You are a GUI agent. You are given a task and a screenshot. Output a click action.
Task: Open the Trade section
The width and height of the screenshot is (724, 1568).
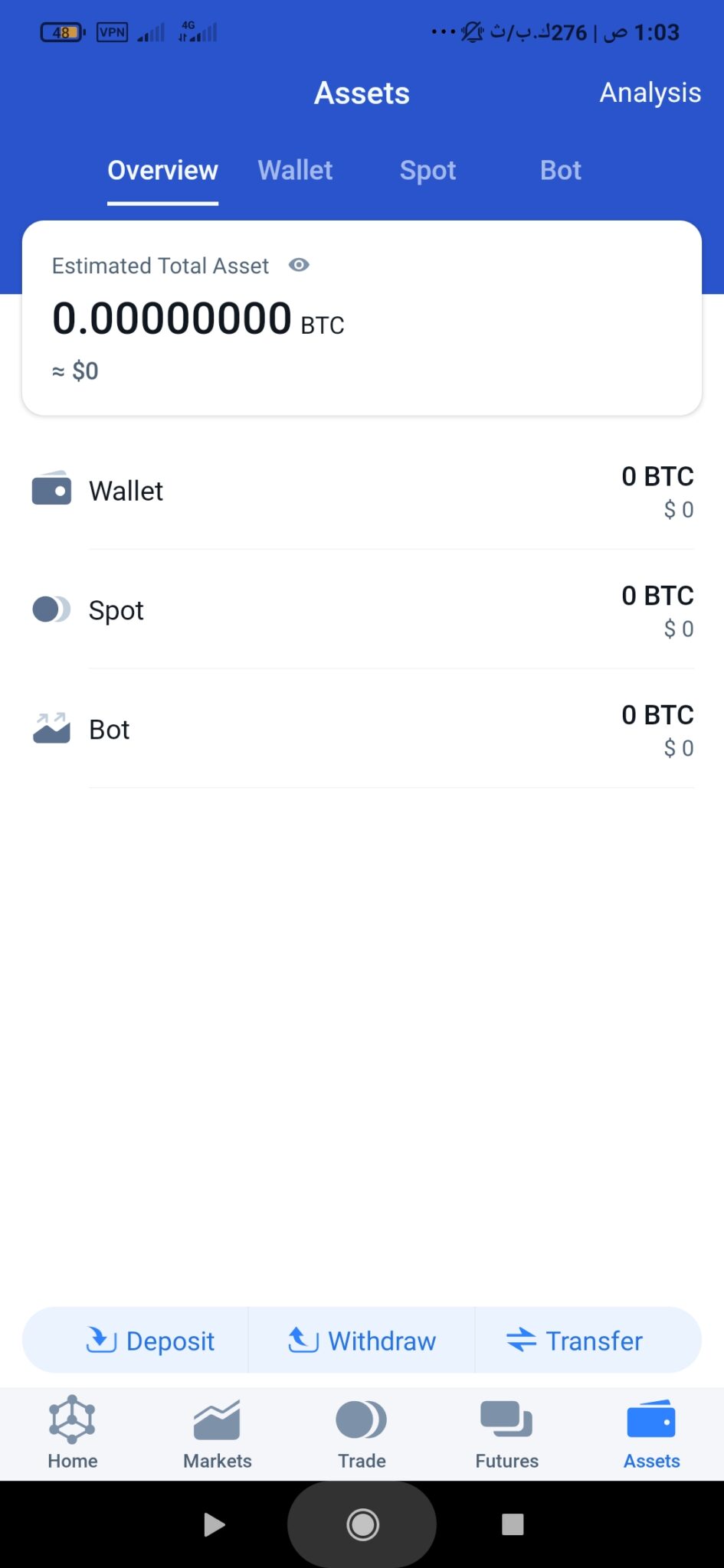(x=362, y=1432)
